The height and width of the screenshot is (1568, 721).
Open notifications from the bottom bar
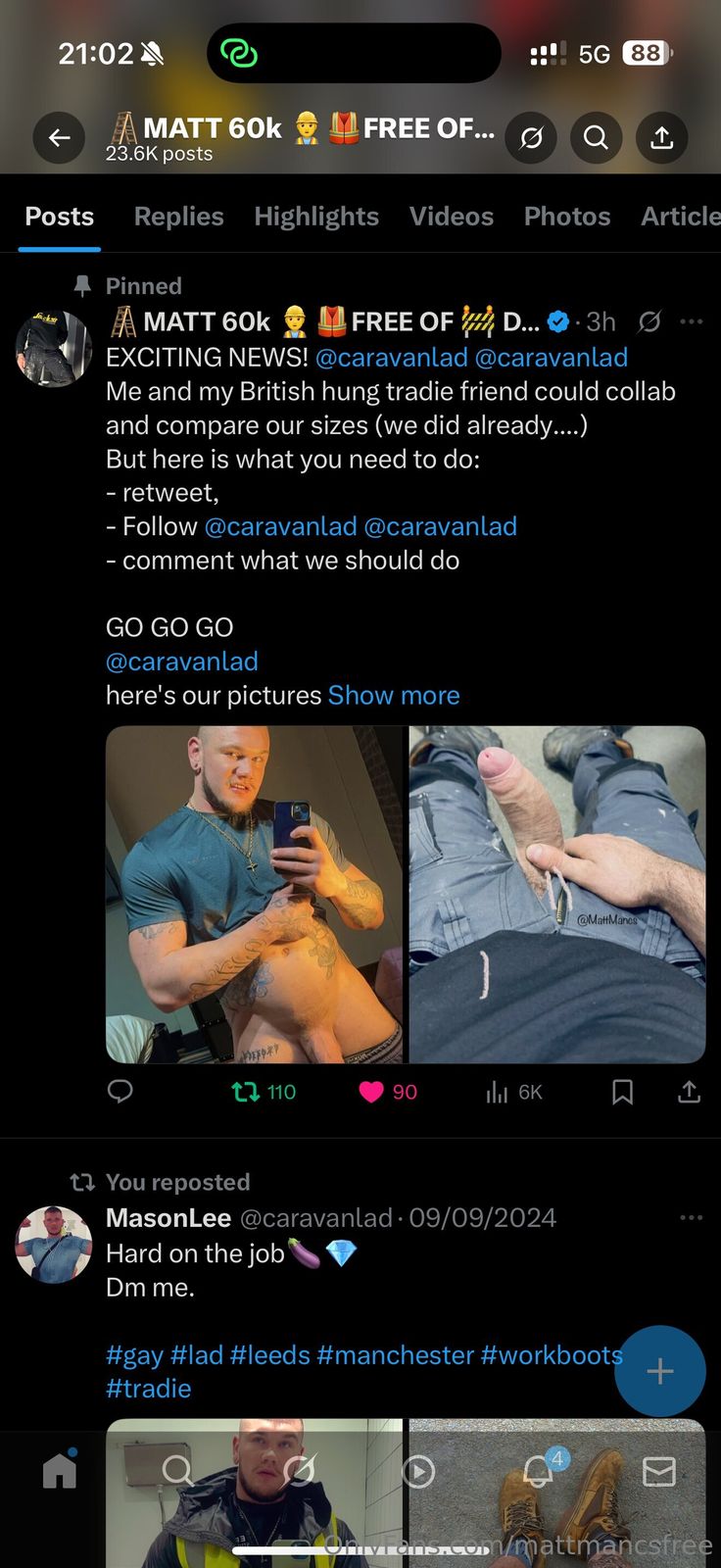pos(538,1470)
